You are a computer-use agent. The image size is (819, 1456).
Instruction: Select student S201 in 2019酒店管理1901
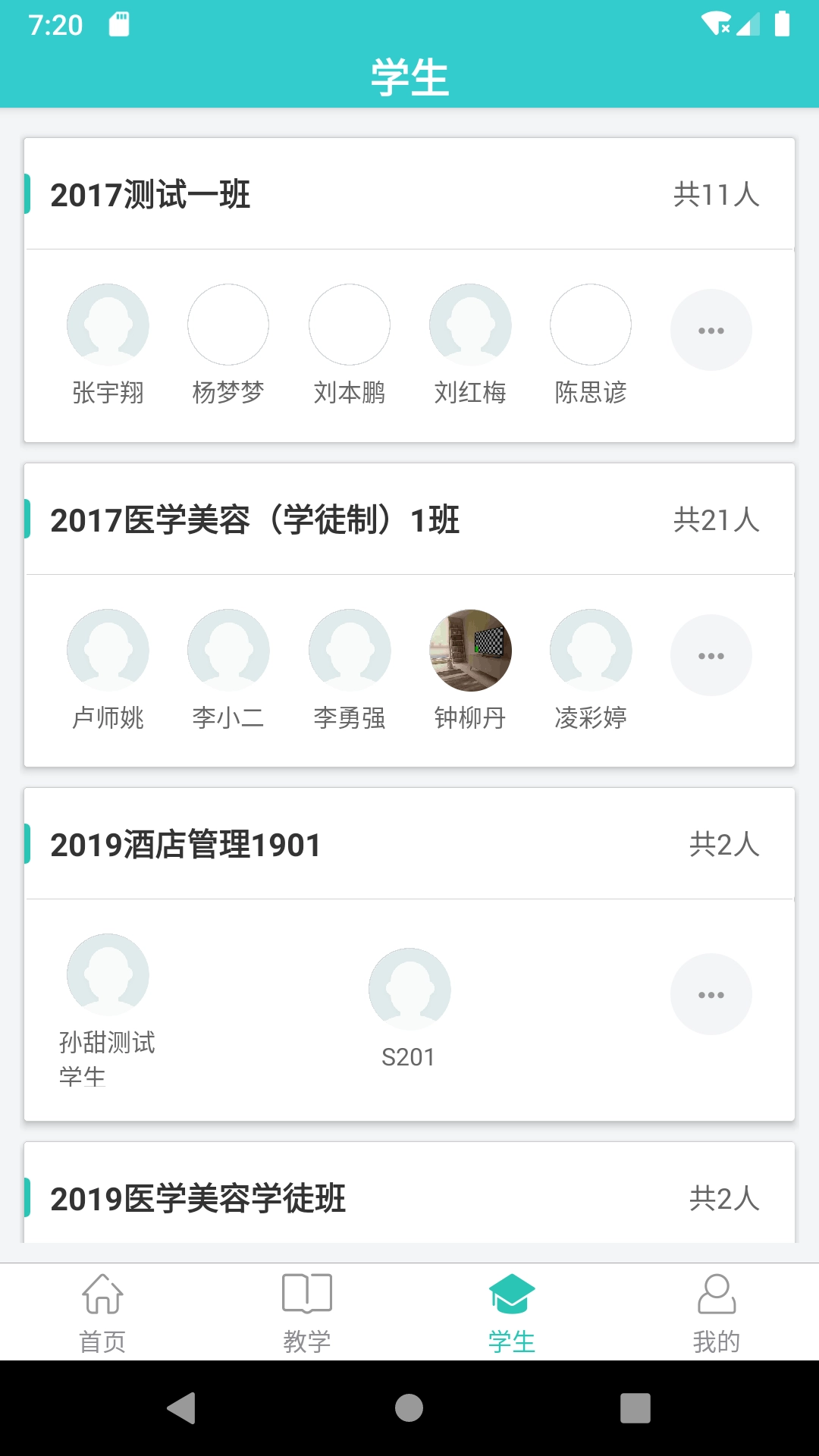pyautogui.click(x=409, y=988)
